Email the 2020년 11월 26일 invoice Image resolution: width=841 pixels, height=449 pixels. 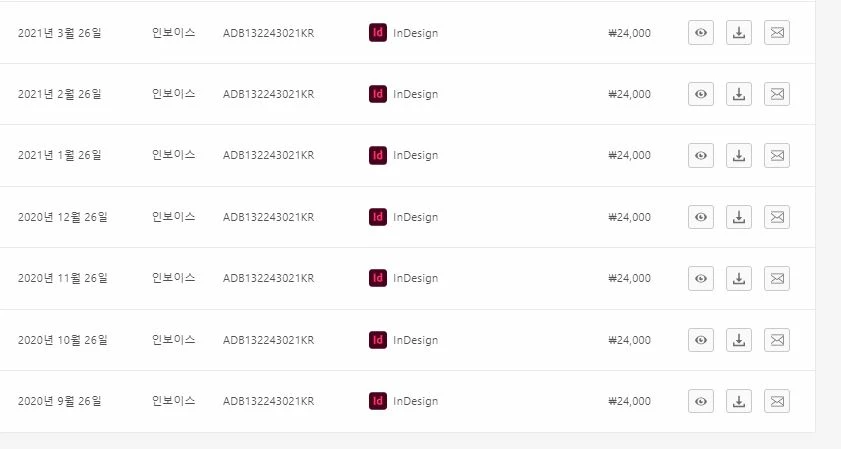click(x=777, y=278)
